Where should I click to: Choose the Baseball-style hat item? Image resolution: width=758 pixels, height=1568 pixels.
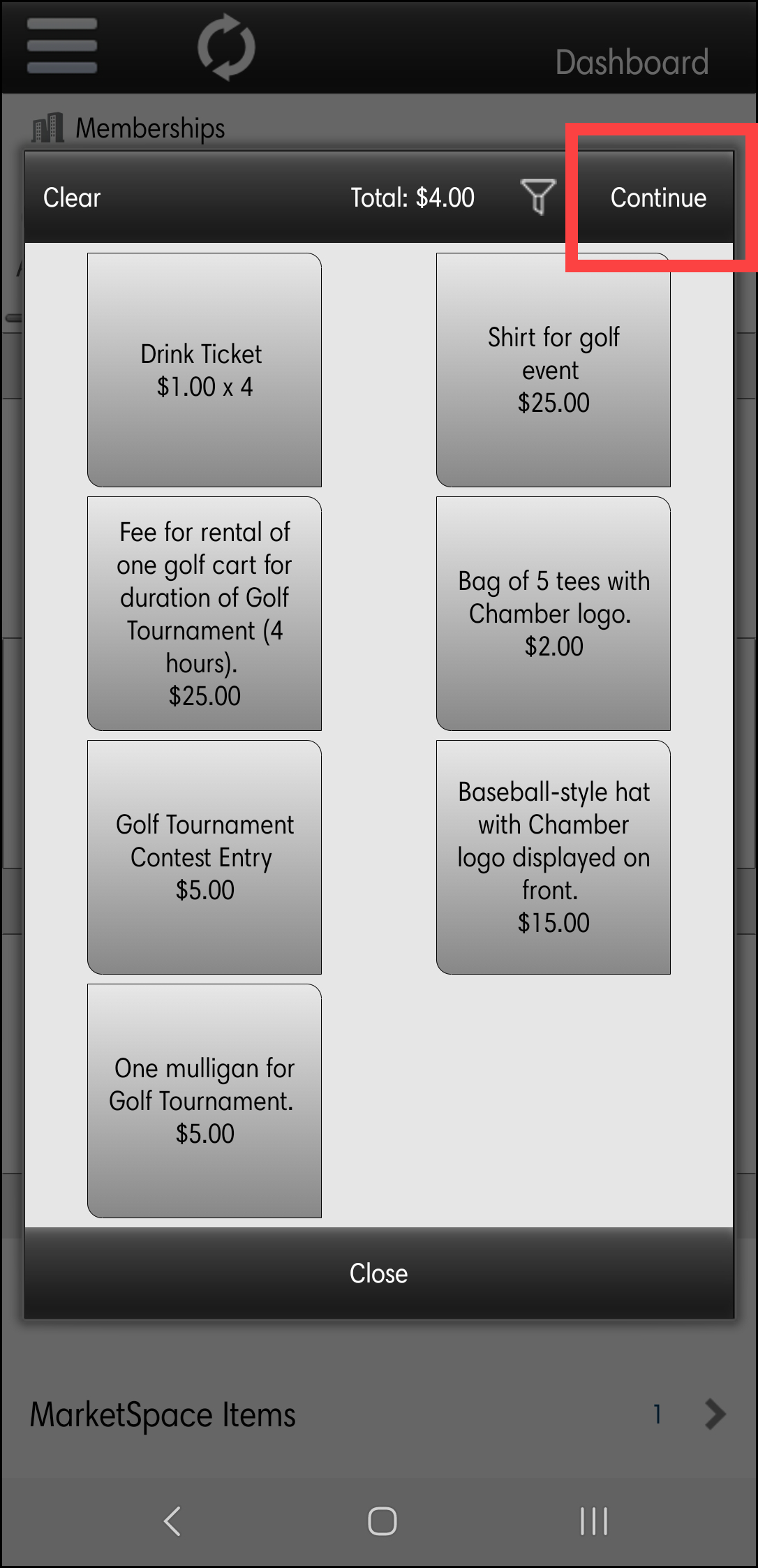553,857
